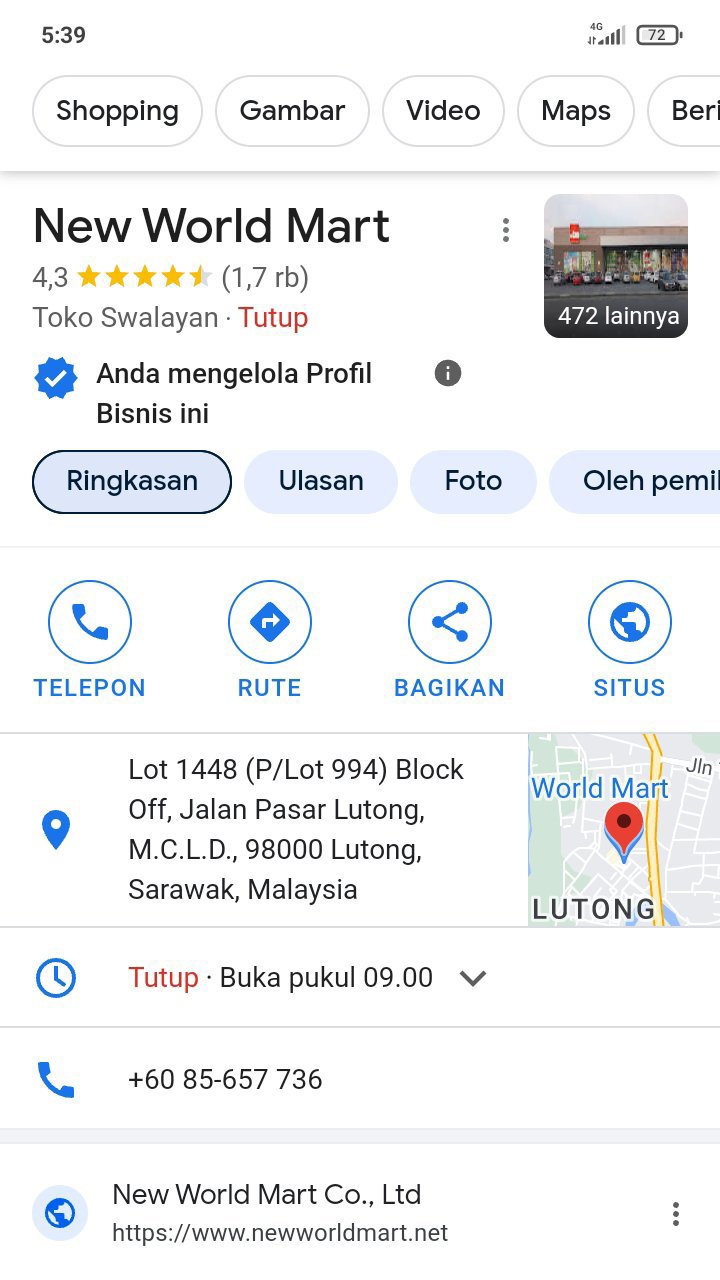
Task: Open overflow menu beside New World Mart
Action: [506, 230]
